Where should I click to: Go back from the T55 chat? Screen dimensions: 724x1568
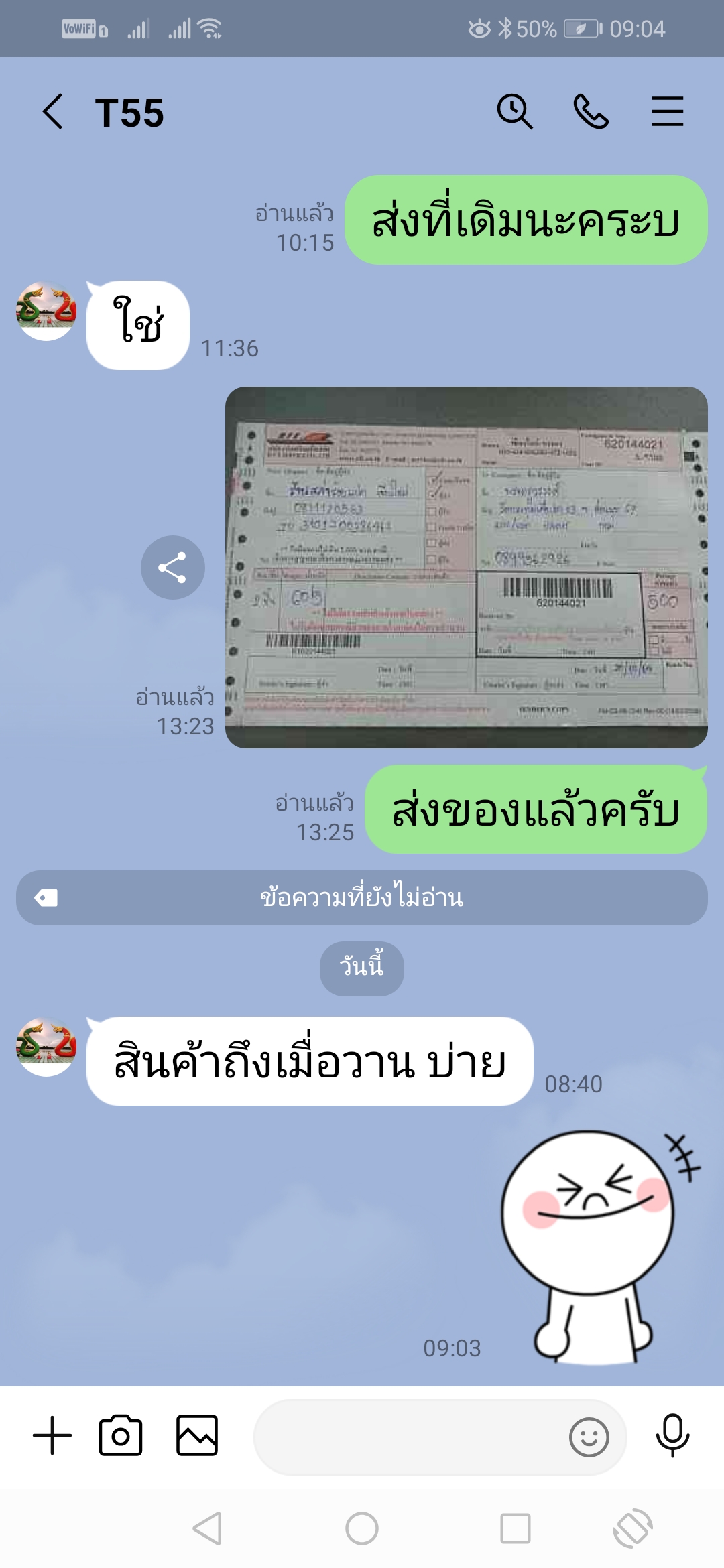tap(52, 111)
